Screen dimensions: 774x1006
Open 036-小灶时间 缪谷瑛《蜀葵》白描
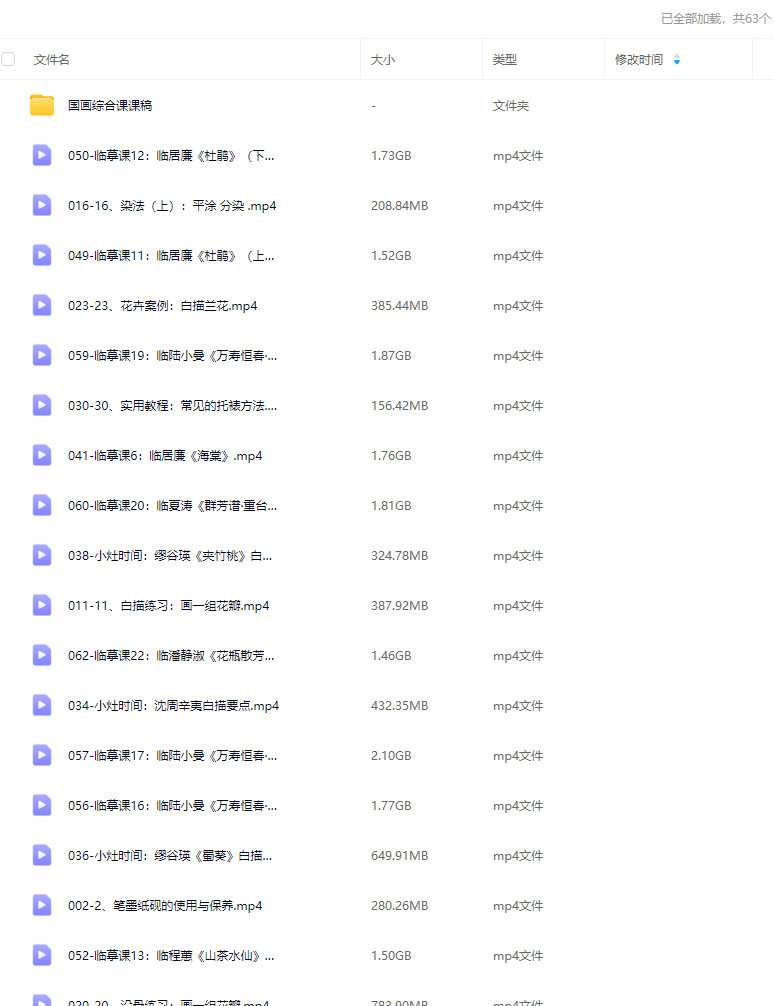(170, 856)
